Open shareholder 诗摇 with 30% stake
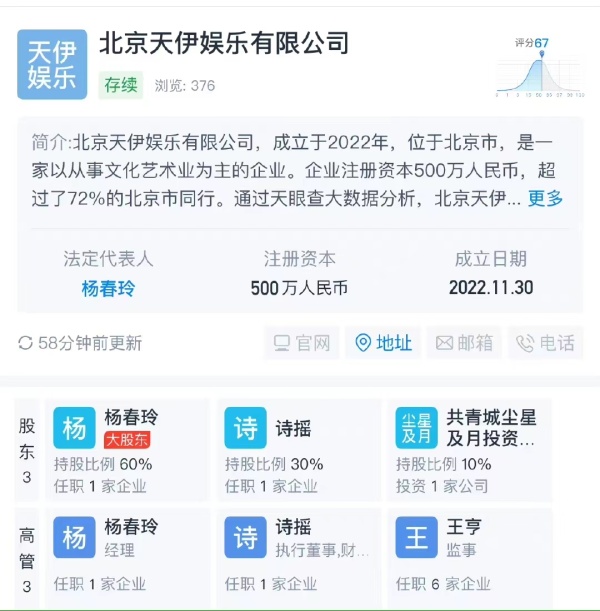 [x=299, y=449]
